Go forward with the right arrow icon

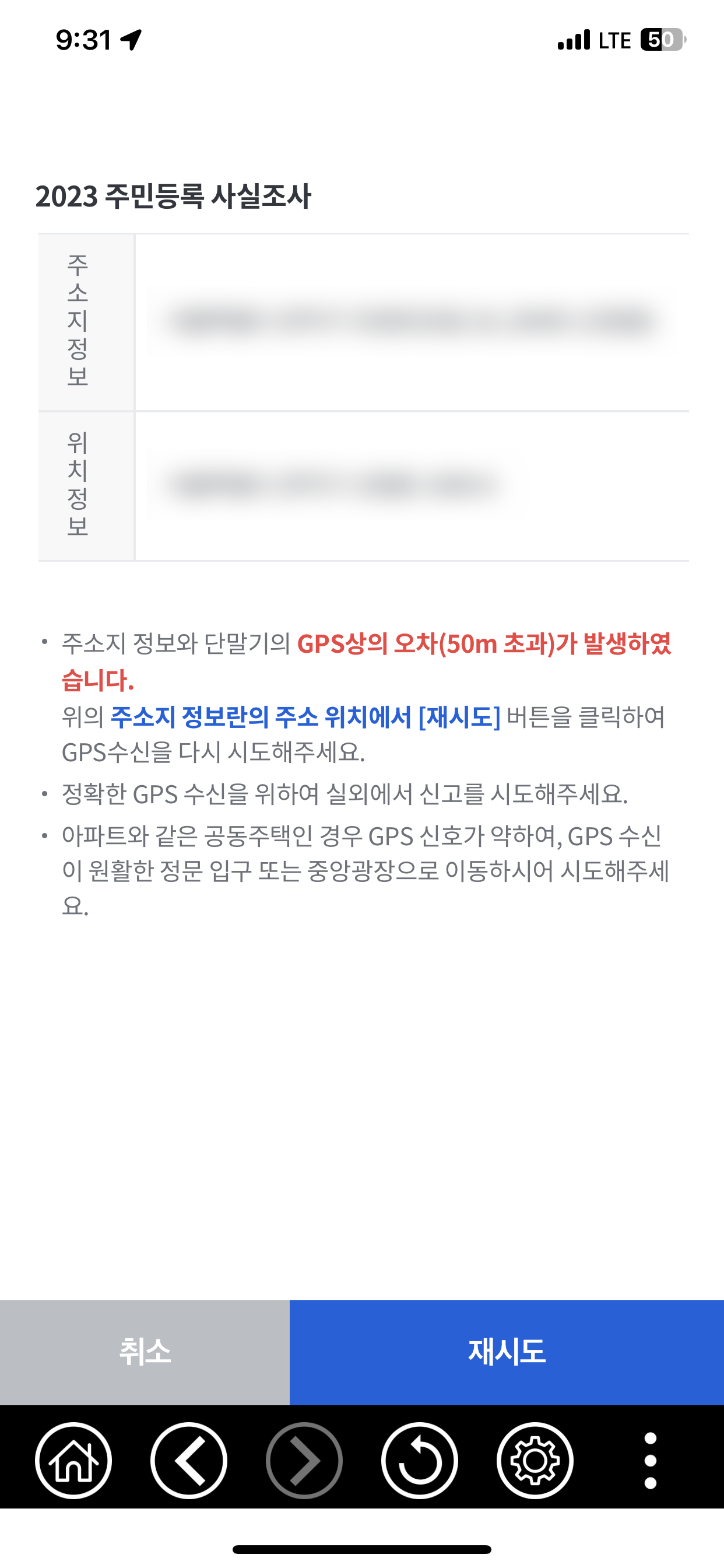pyautogui.click(x=304, y=1460)
